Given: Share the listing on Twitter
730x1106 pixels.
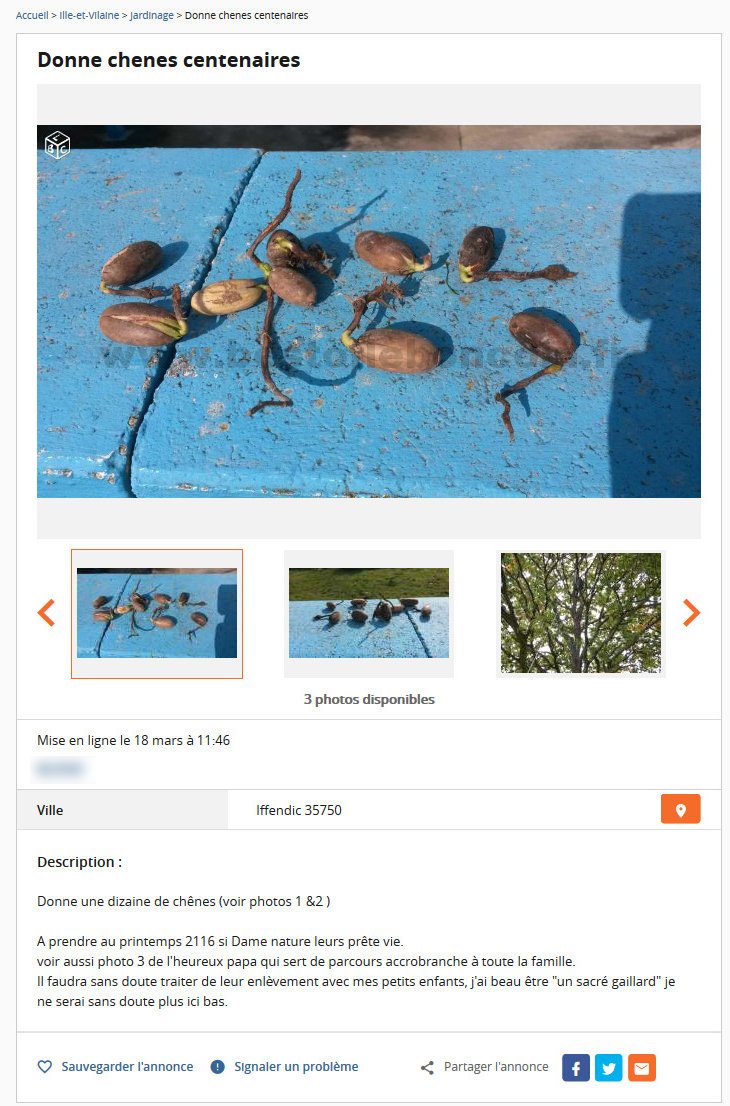Looking at the screenshot, I should point(608,1068).
